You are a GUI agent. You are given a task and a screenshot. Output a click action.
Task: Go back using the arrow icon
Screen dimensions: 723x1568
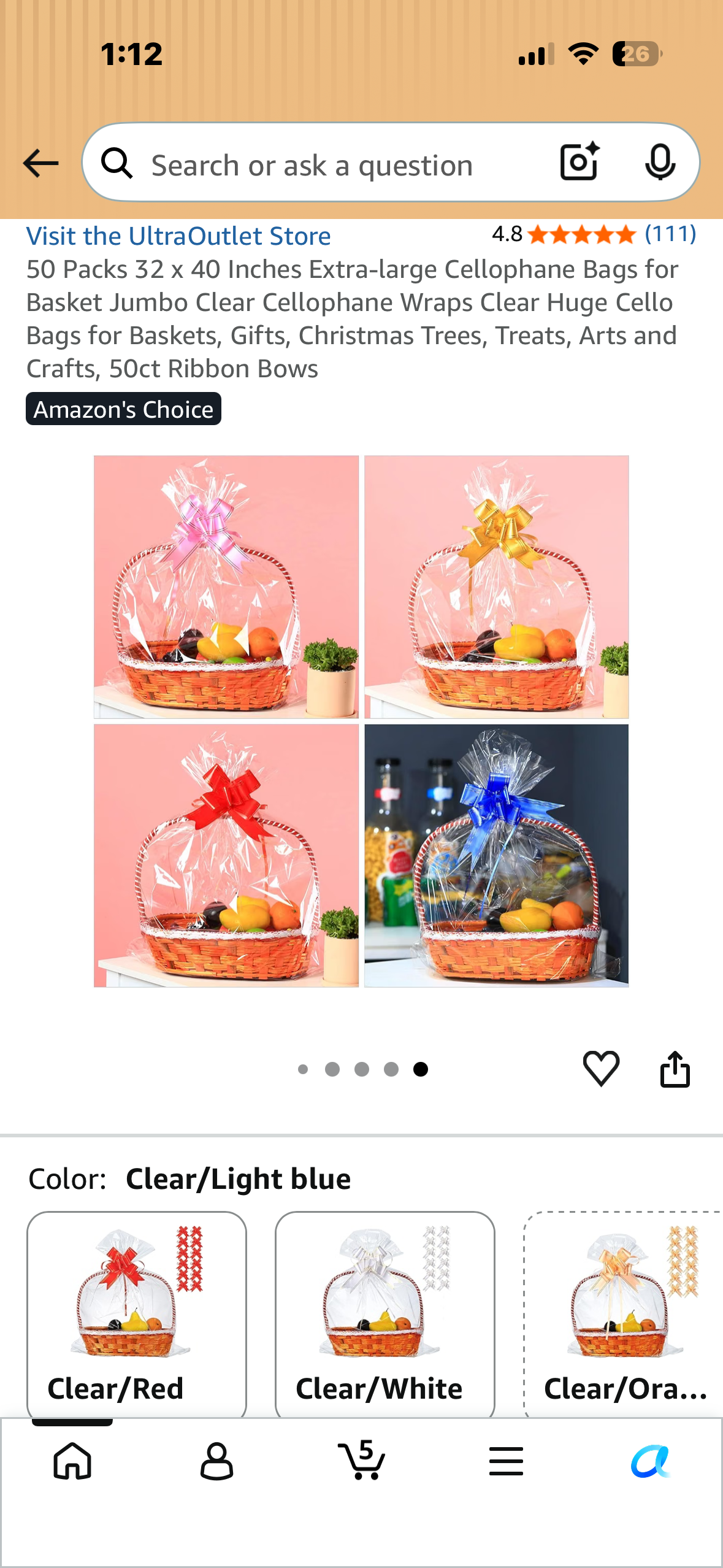point(40,163)
